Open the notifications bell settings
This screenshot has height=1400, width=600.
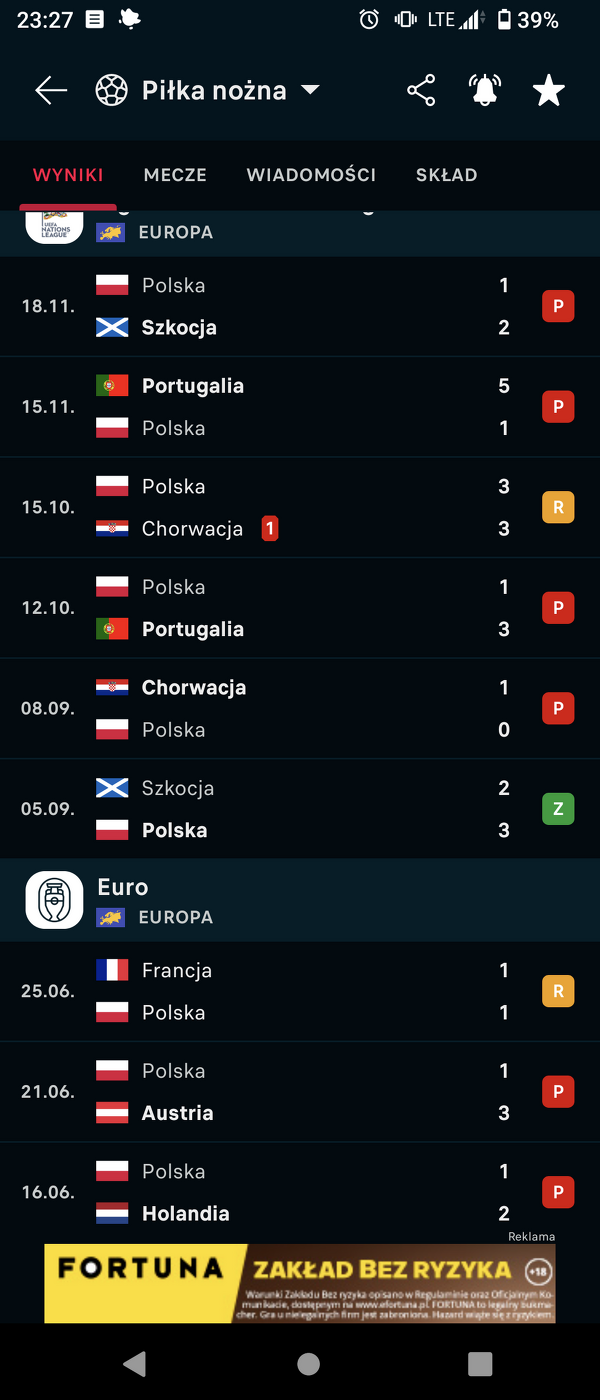point(485,91)
